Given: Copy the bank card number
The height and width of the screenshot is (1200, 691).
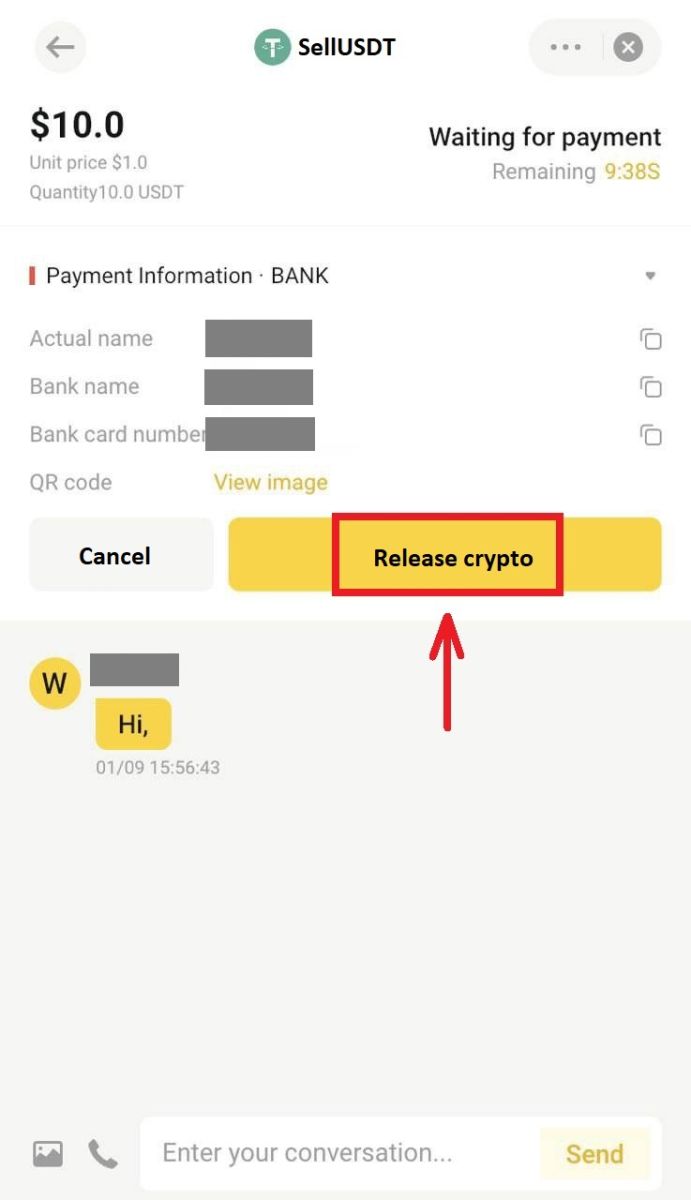Looking at the screenshot, I should [x=651, y=434].
